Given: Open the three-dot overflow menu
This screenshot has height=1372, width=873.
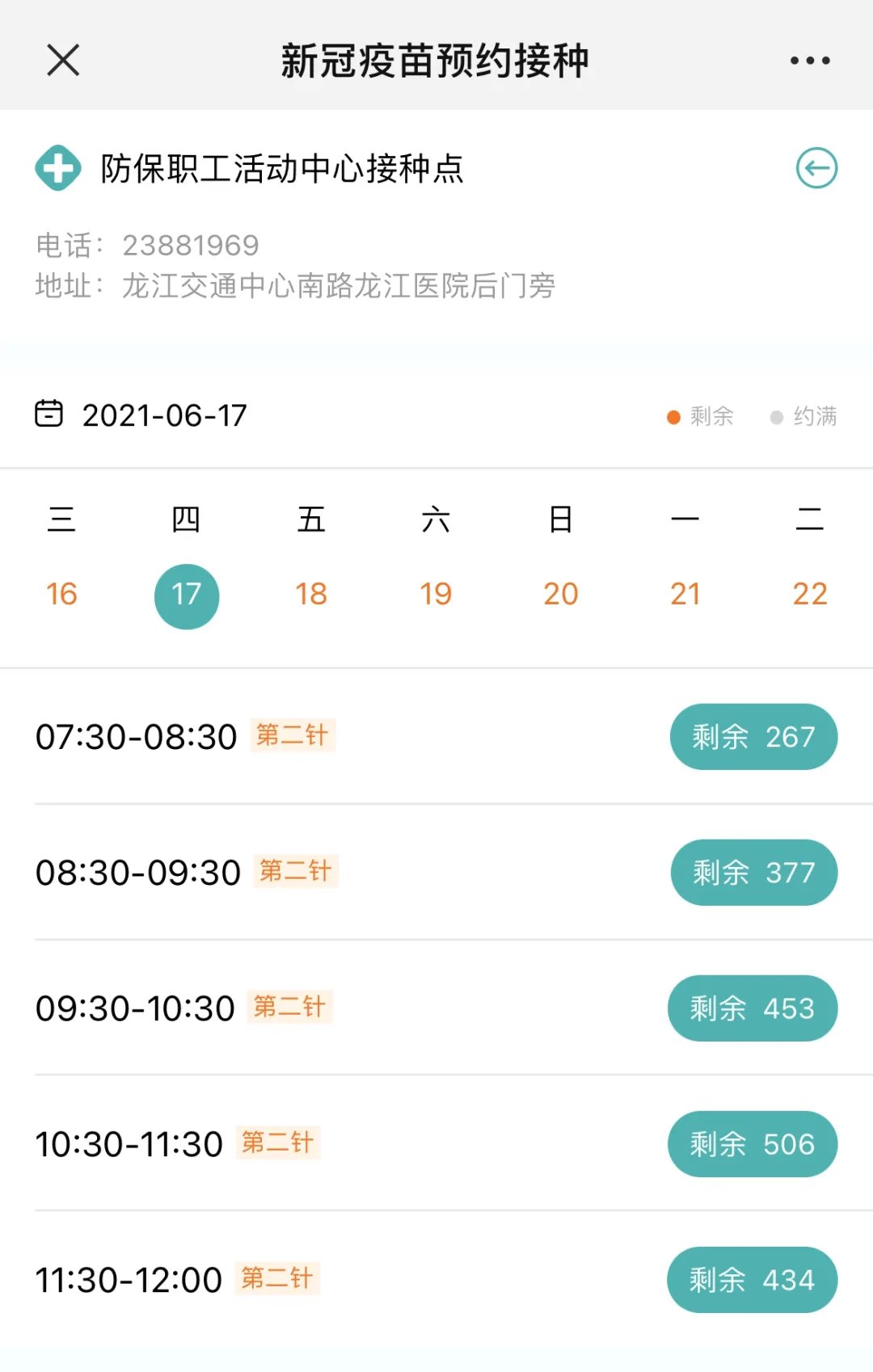Looking at the screenshot, I should click(x=810, y=61).
